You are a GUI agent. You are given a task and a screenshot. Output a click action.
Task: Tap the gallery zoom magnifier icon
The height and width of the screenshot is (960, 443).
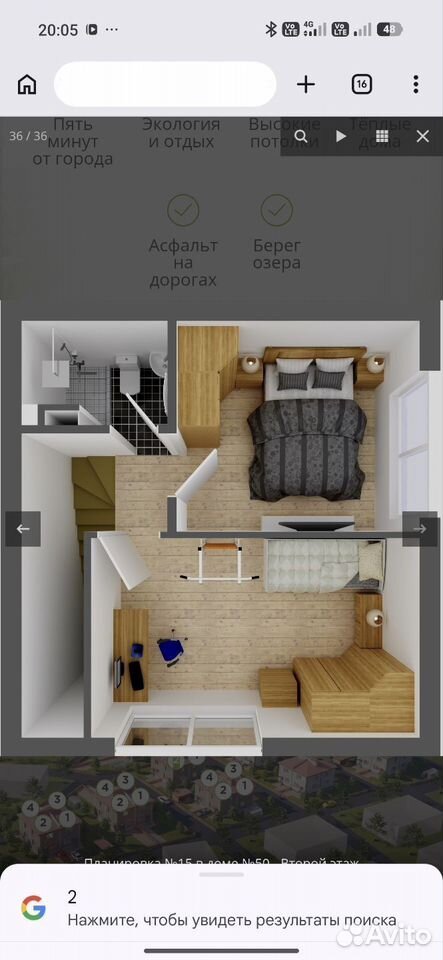pyautogui.click(x=301, y=137)
